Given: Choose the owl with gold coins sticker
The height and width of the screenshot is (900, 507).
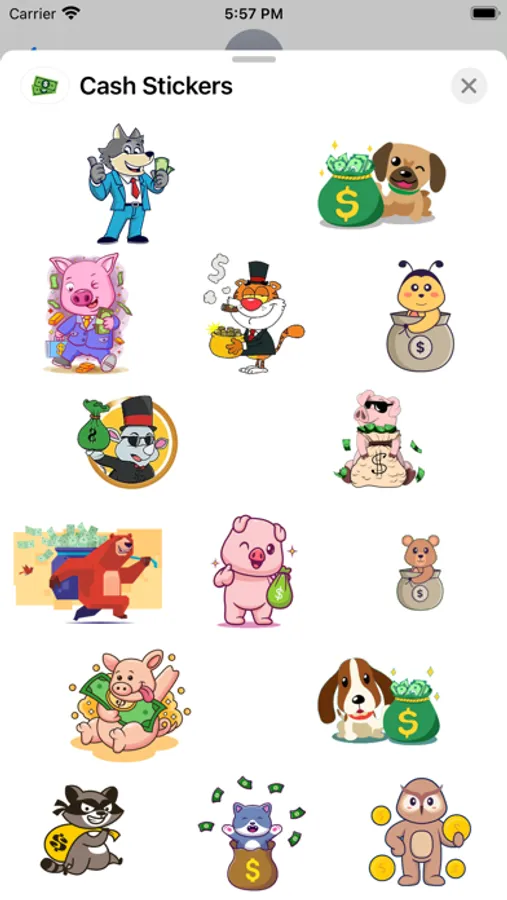Looking at the screenshot, I should click(x=420, y=832).
